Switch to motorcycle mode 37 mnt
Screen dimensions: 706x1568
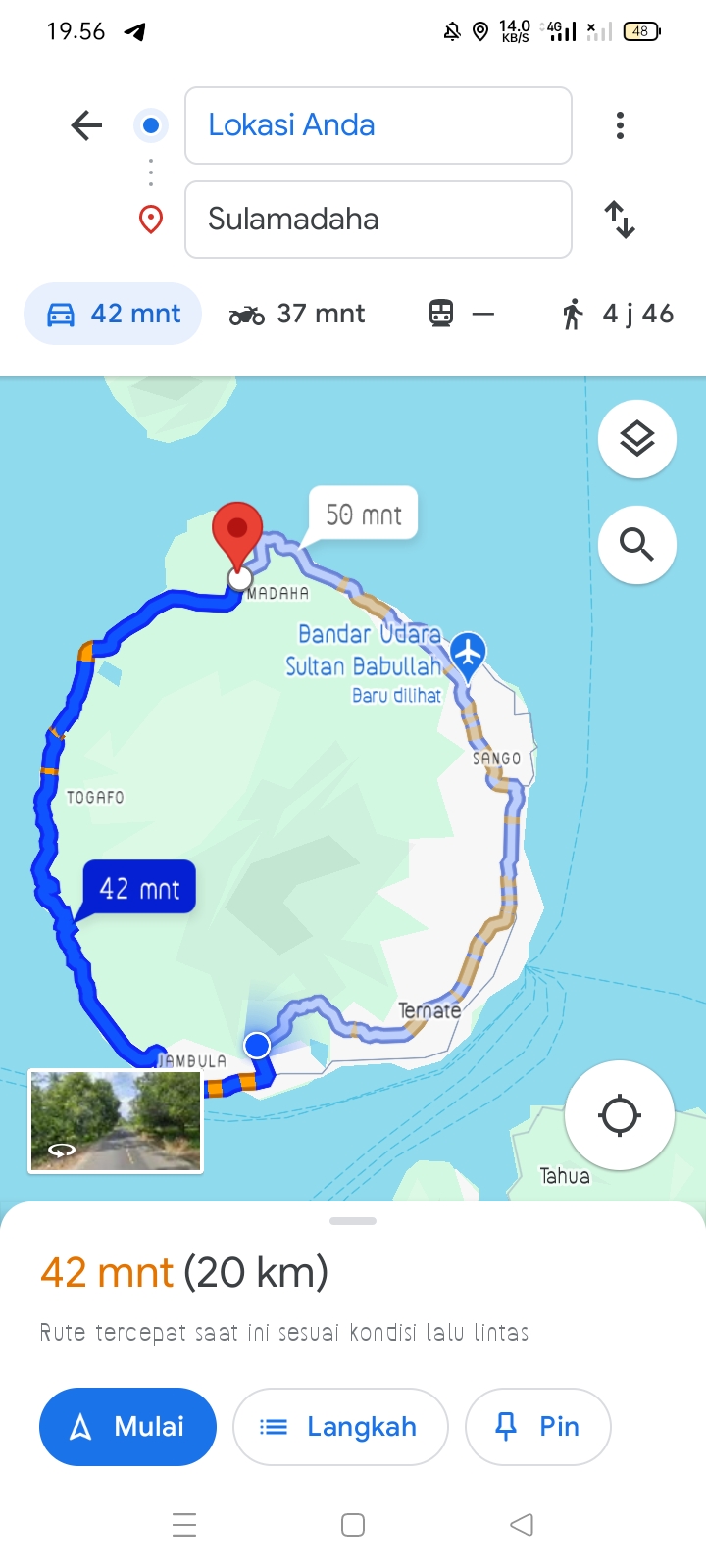[x=296, y=314]
